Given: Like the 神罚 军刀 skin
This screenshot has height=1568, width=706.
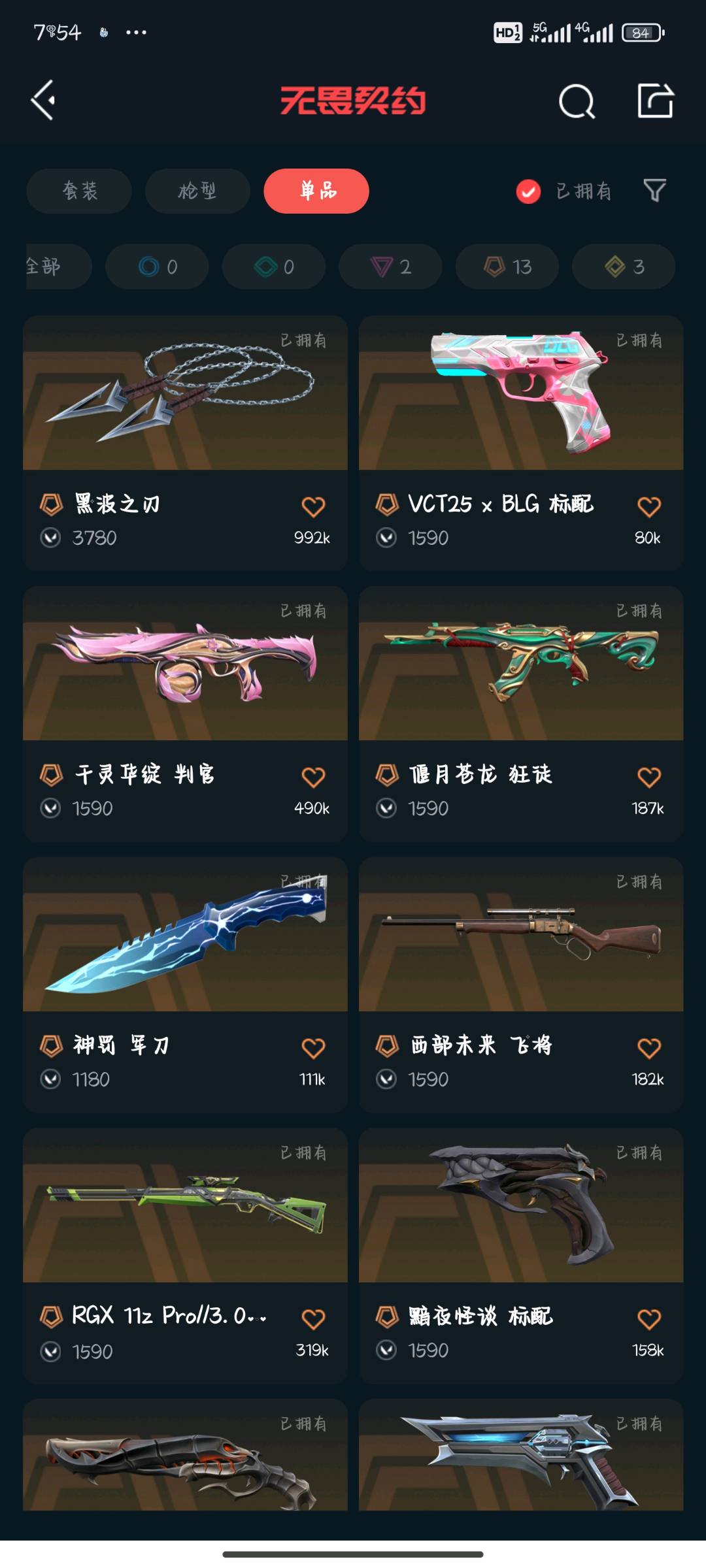Looking at the screenshot, I should click(x=313, y=1048).
